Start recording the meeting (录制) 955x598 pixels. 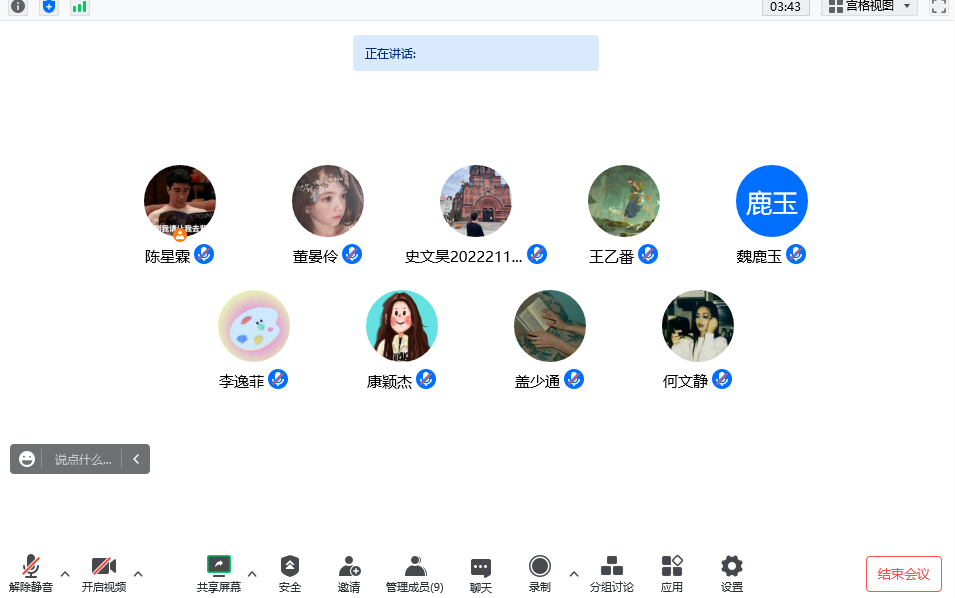coord(540,573)
